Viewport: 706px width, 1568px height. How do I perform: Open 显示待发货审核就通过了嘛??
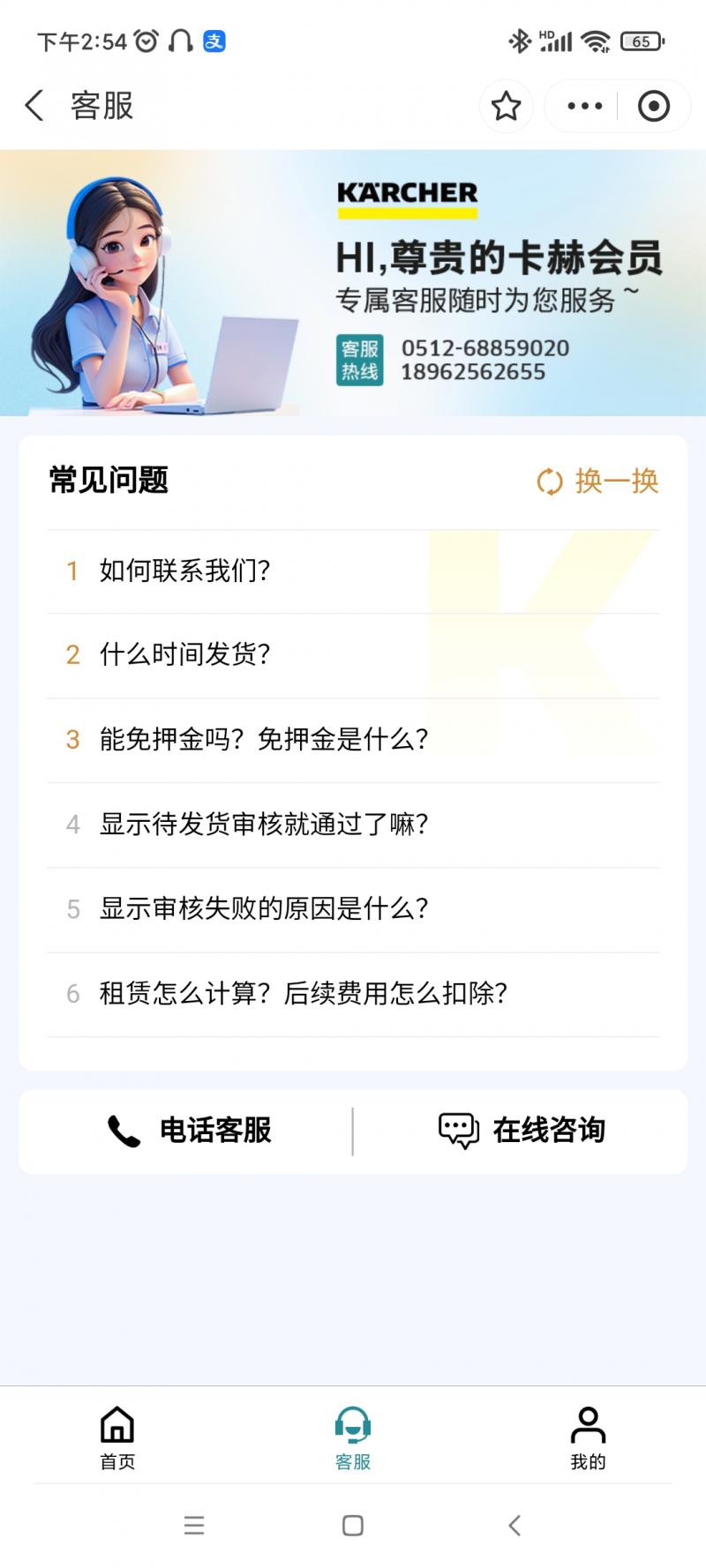click(x=263, y=824)
